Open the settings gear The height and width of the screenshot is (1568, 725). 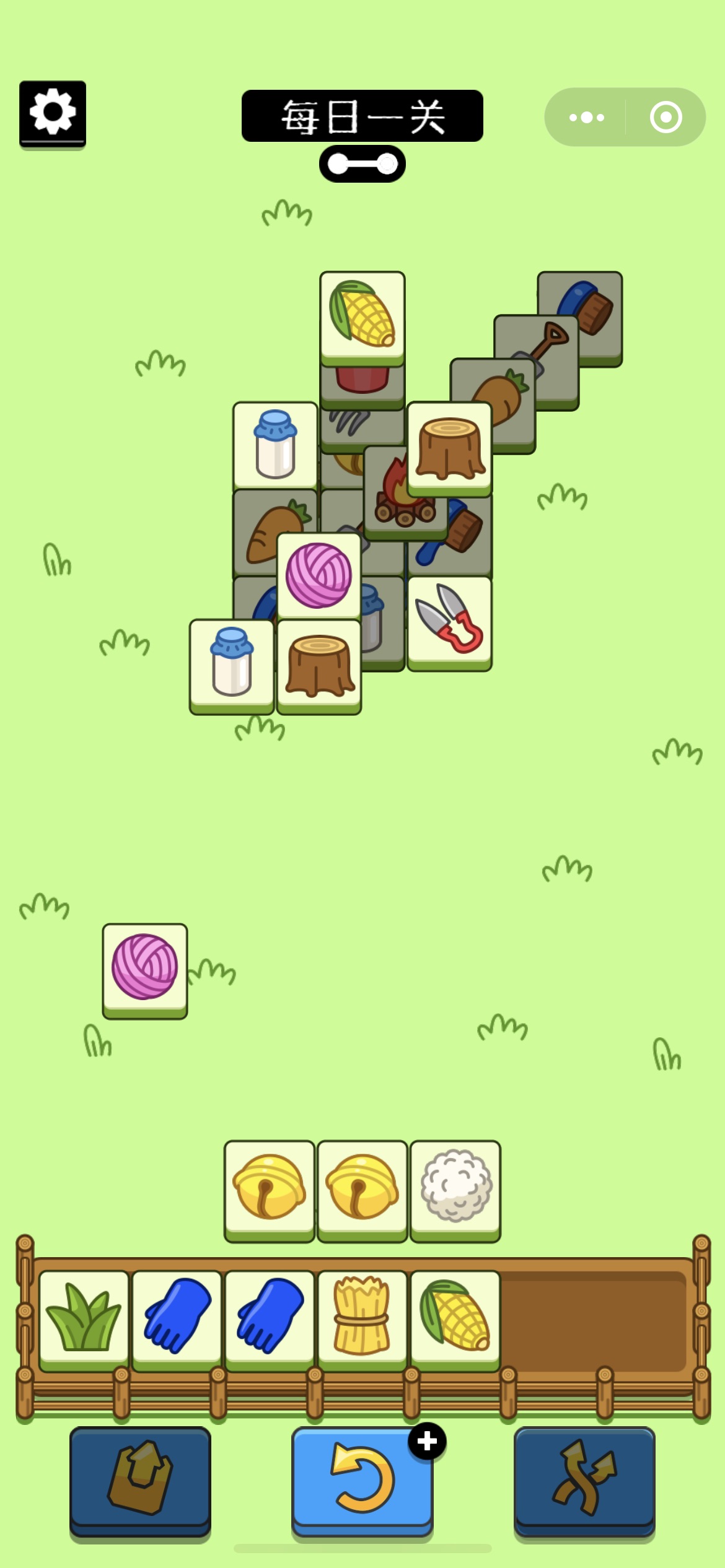click(53, 113)
